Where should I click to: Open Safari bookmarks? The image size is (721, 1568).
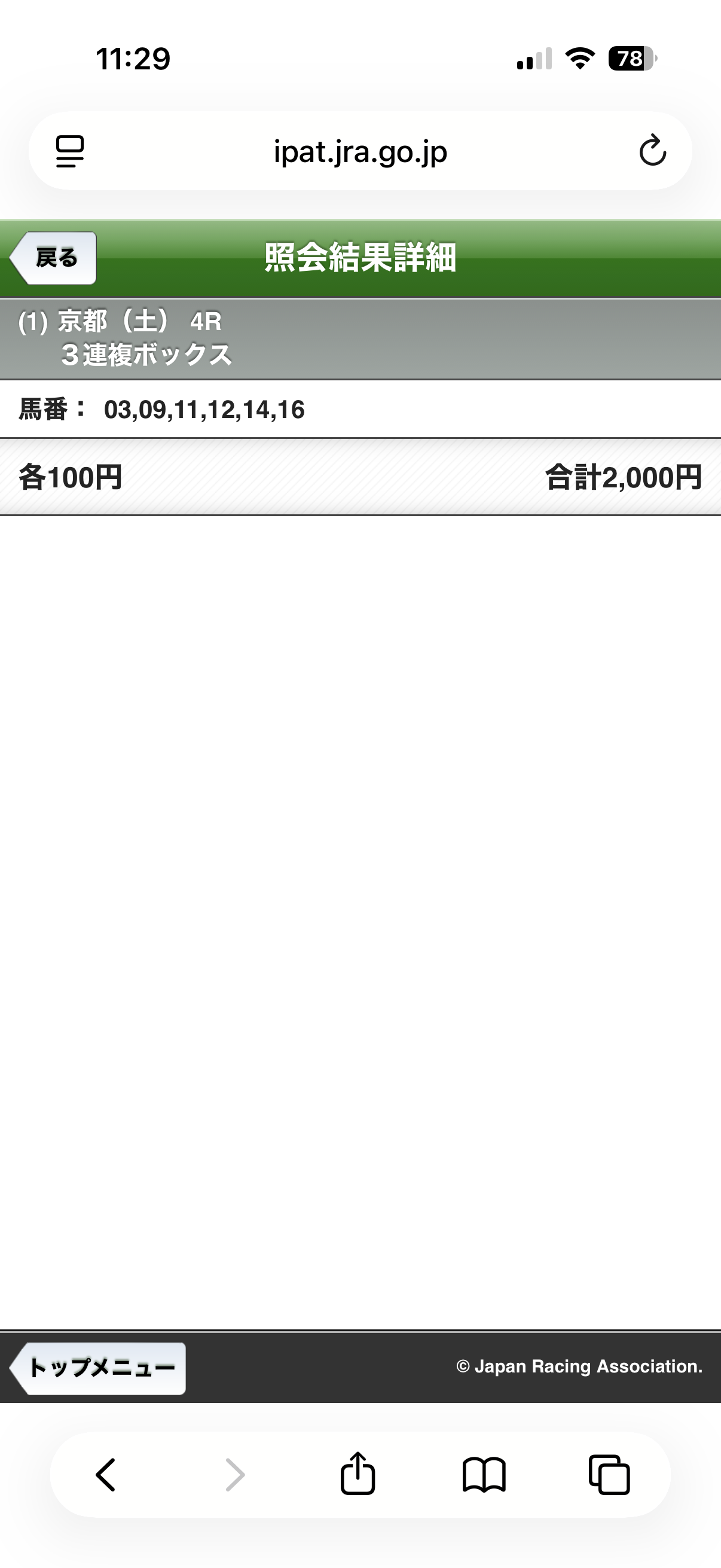[484, 1474]
